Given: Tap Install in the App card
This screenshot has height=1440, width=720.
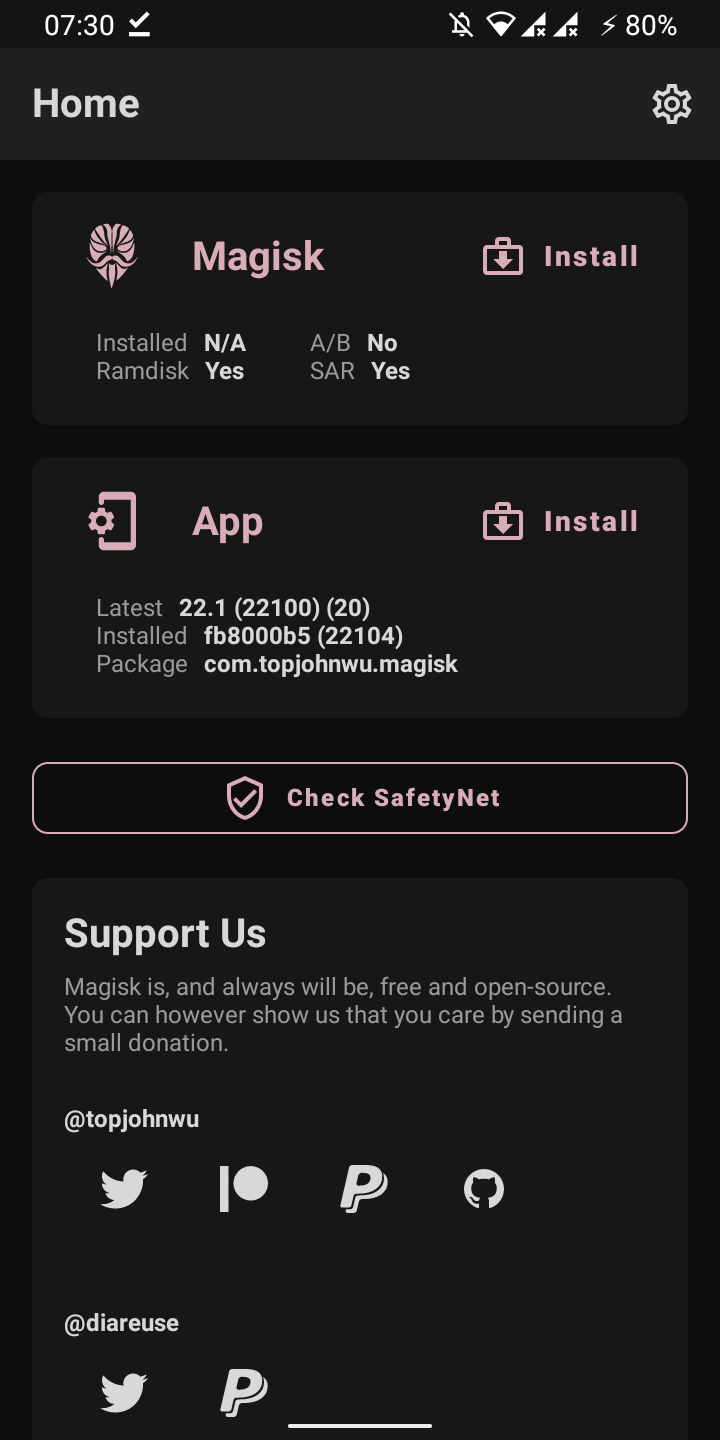Looking at the screenshot, I should pos(561,522).
